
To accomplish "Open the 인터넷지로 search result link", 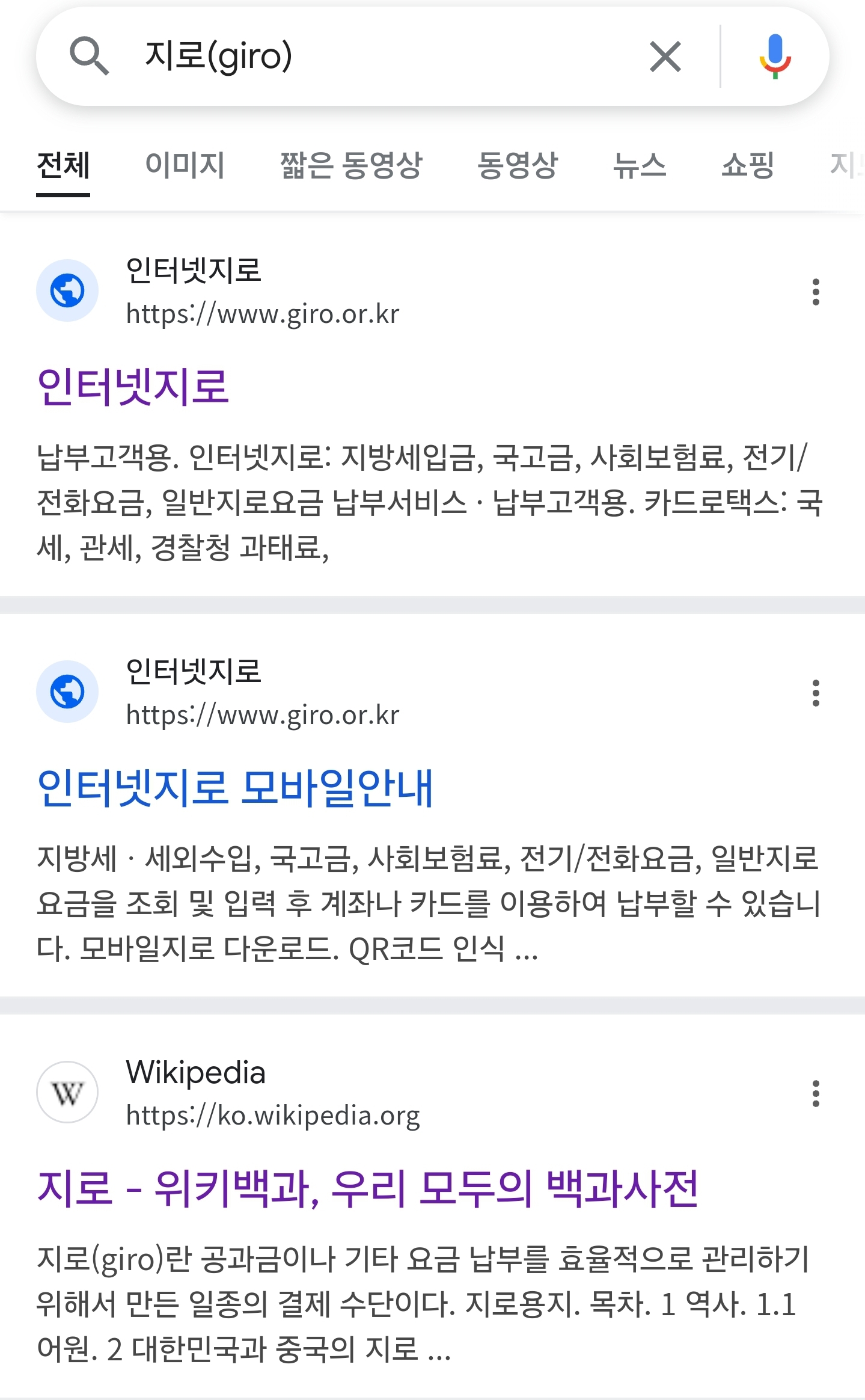I will click(x=133, y=387).
